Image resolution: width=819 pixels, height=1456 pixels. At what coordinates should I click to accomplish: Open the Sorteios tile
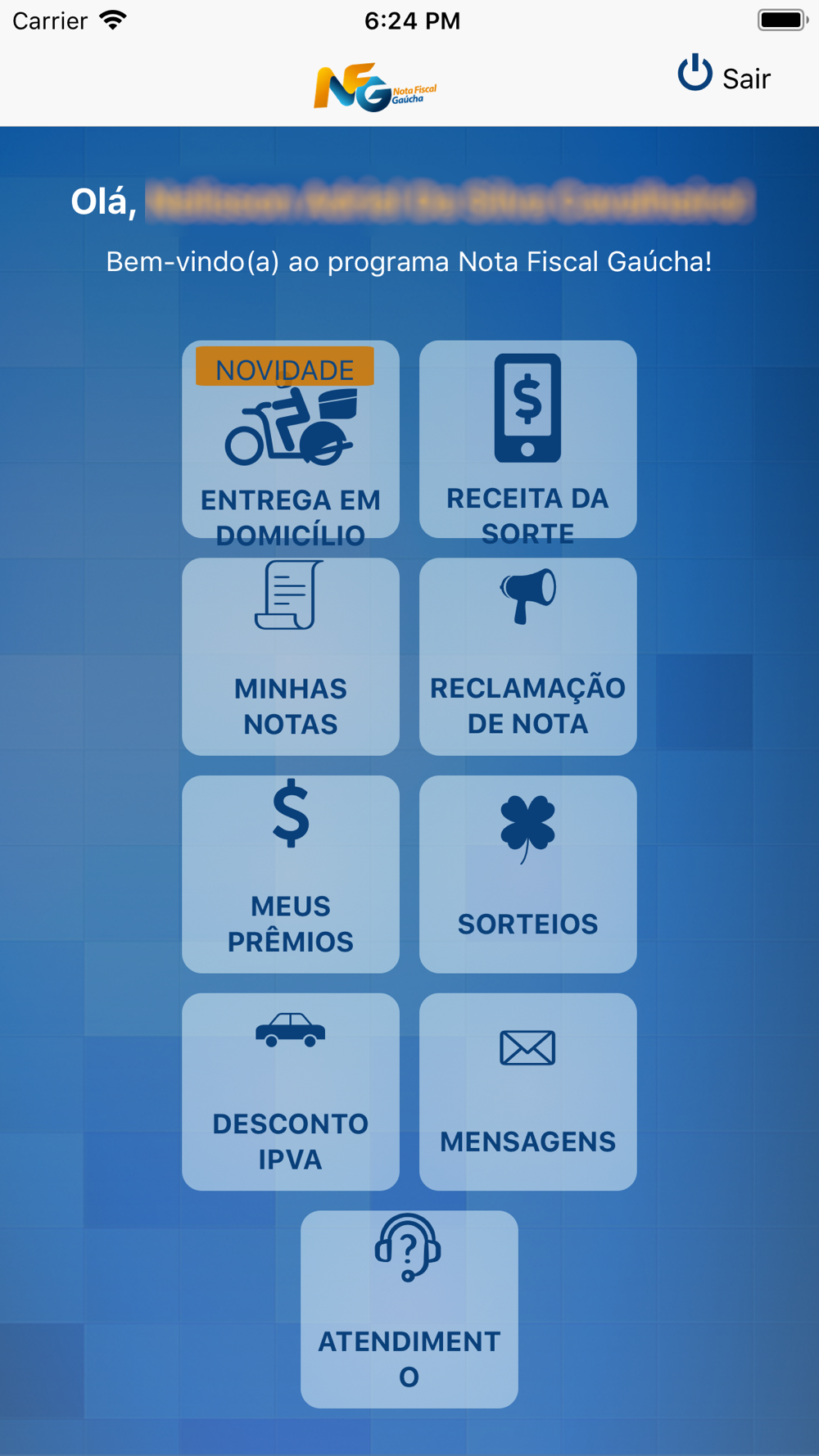coord(527,875)
